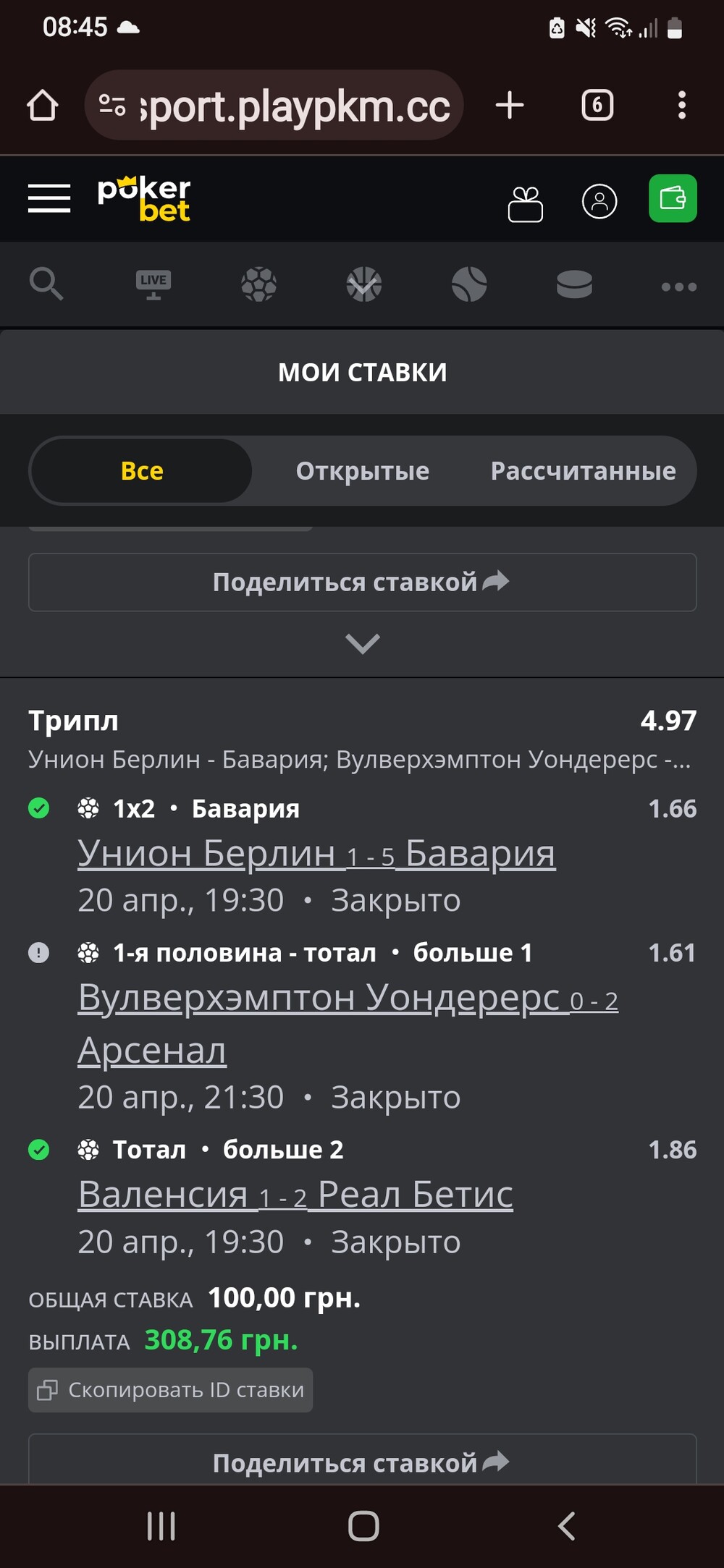Switch to the Рассчитанные tab
The height and width of the screenshot is (1568, 724).
[584, 471]
